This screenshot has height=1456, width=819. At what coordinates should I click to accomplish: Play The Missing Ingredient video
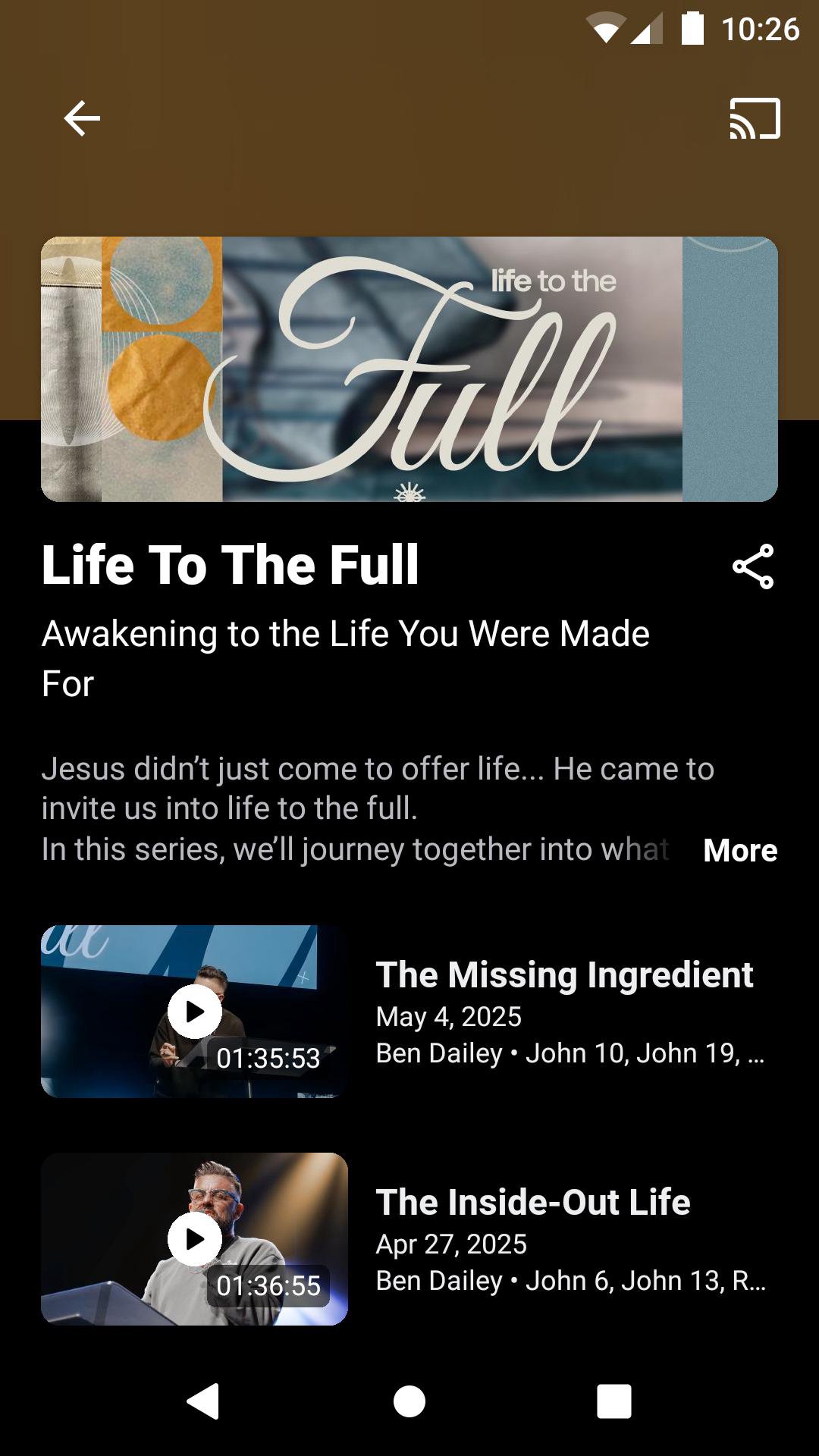(195, 1012)
